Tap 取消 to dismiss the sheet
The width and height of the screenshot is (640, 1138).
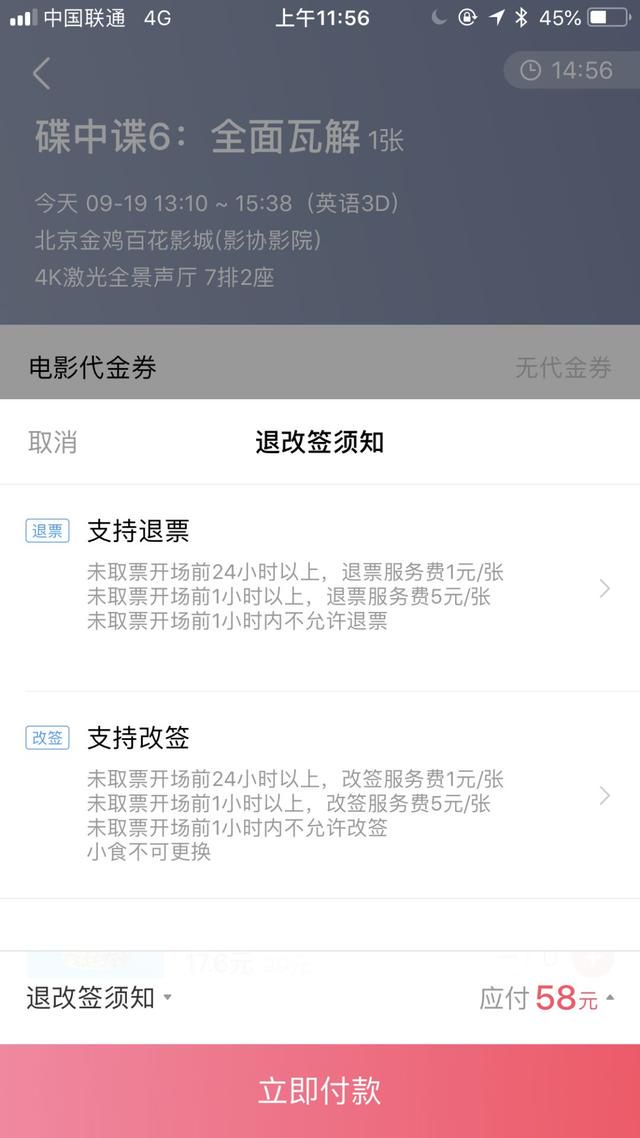[x=52, y=442]
